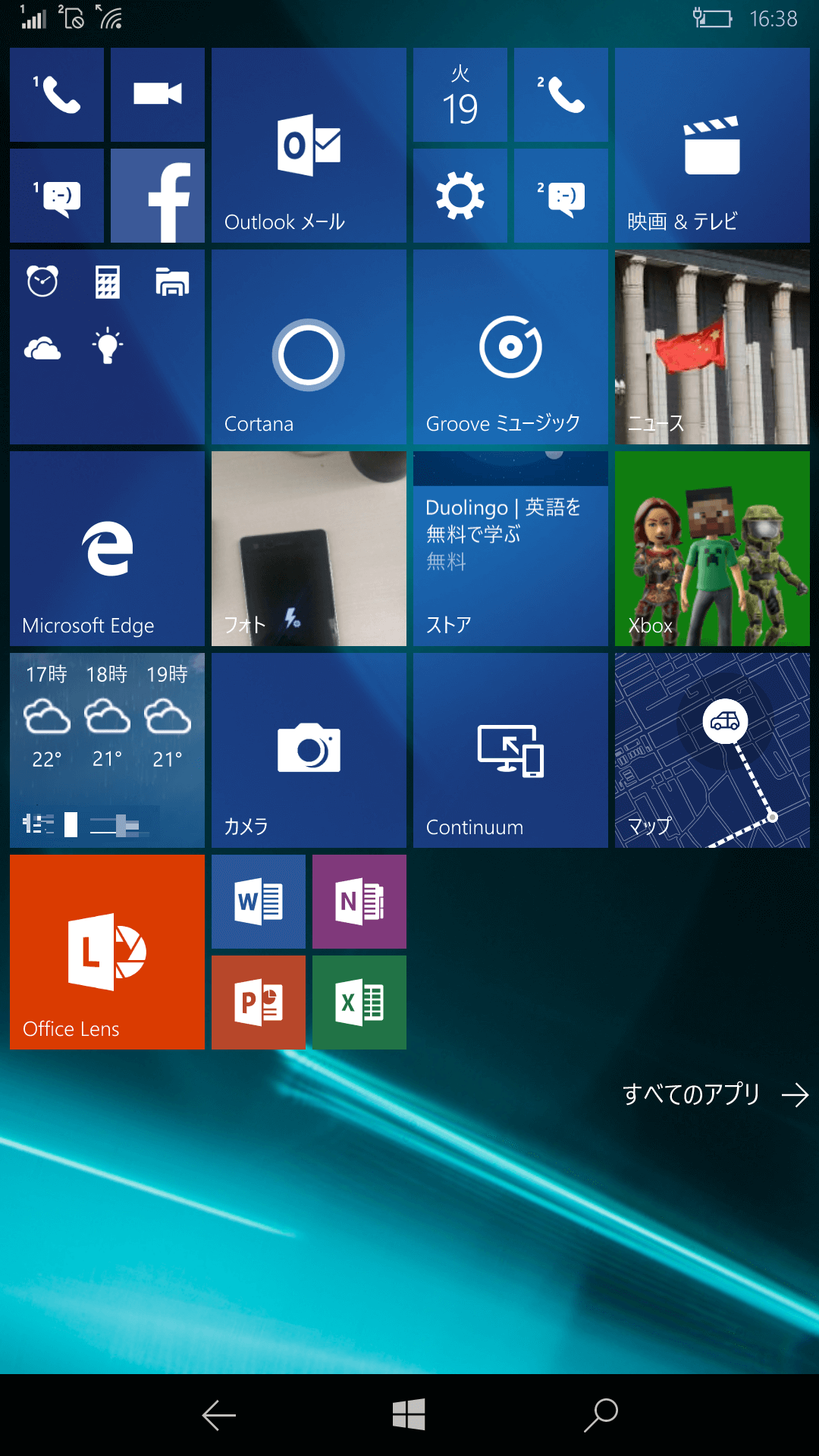Launch Office Lens tile

107,952
